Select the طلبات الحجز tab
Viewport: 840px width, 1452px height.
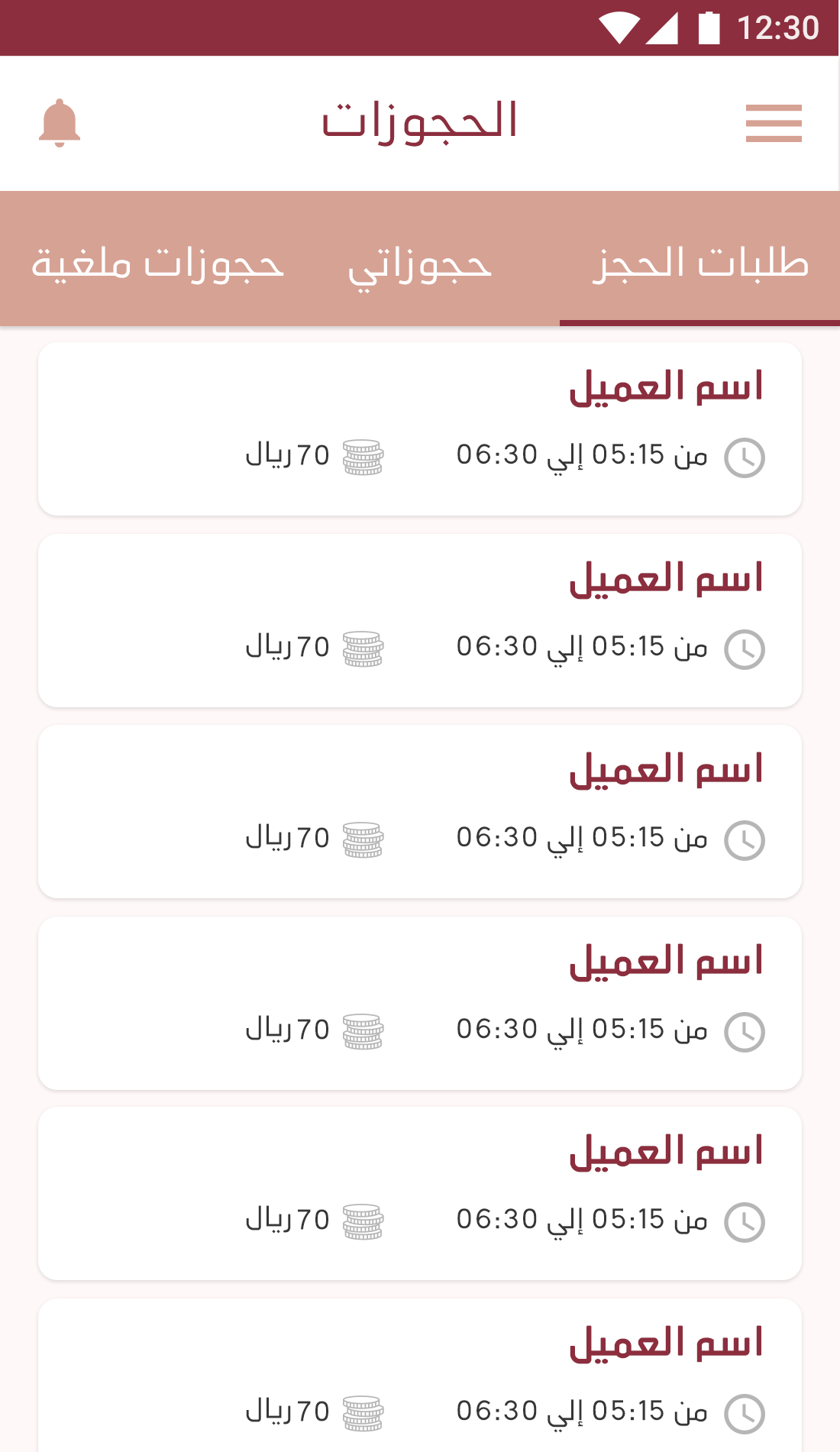pos(699,264)
